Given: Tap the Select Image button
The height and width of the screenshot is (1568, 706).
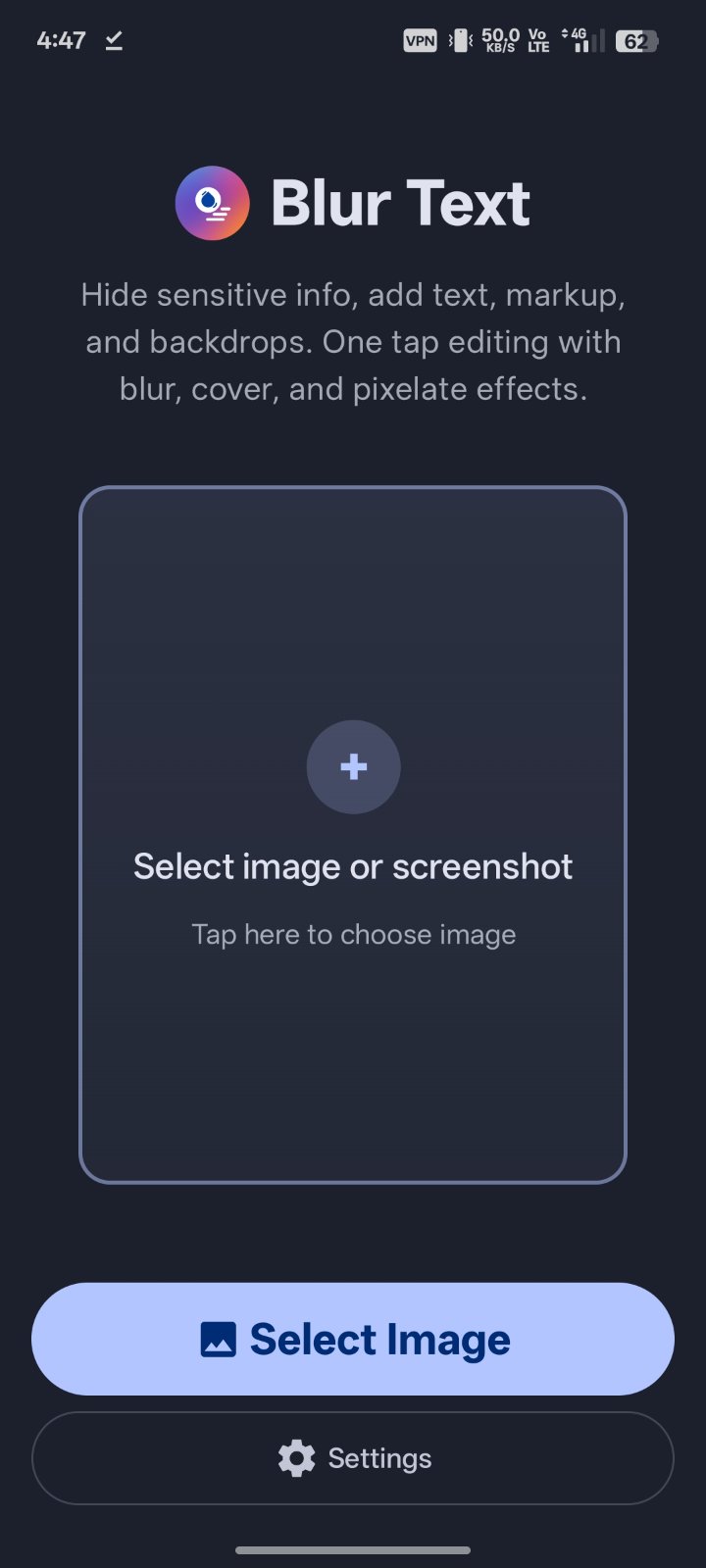Looking at the screenshot, I should point(353,1339).
